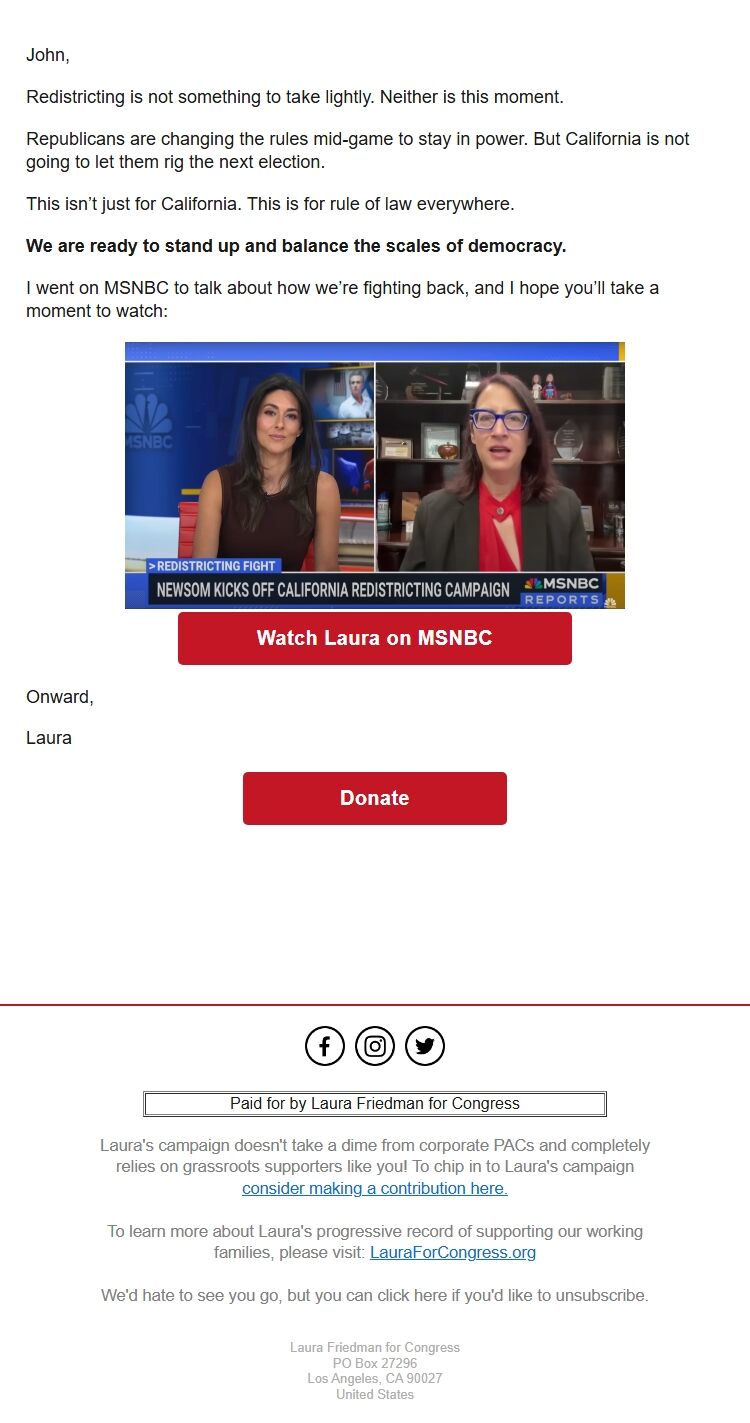This screenshot has width=750, height=1423.
Task: Follow the 'consider making a contribution here' link
Action: tap(374, 1188)
